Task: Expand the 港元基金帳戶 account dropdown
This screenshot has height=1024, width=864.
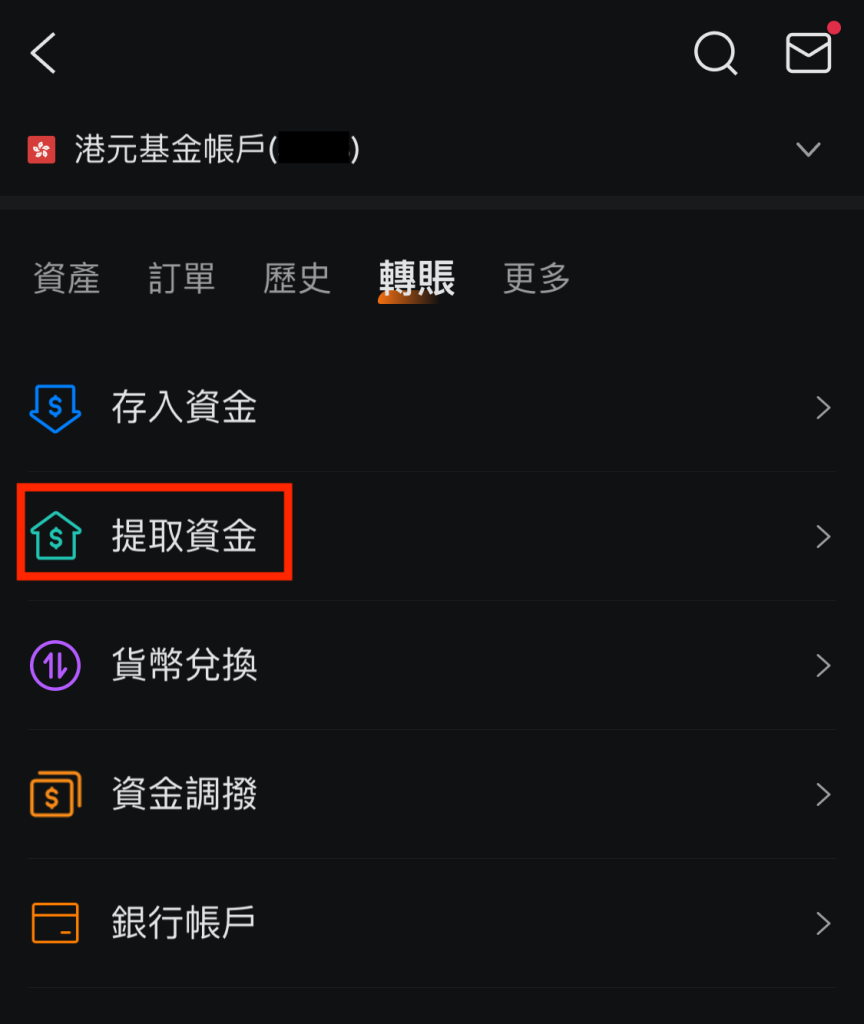Action: (x=807, y=150)
